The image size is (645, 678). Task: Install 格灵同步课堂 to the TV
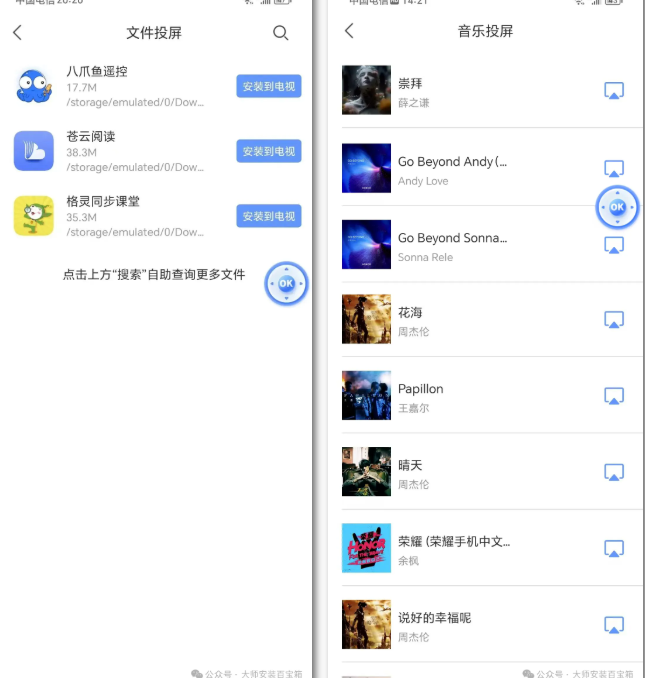point(269,216)
